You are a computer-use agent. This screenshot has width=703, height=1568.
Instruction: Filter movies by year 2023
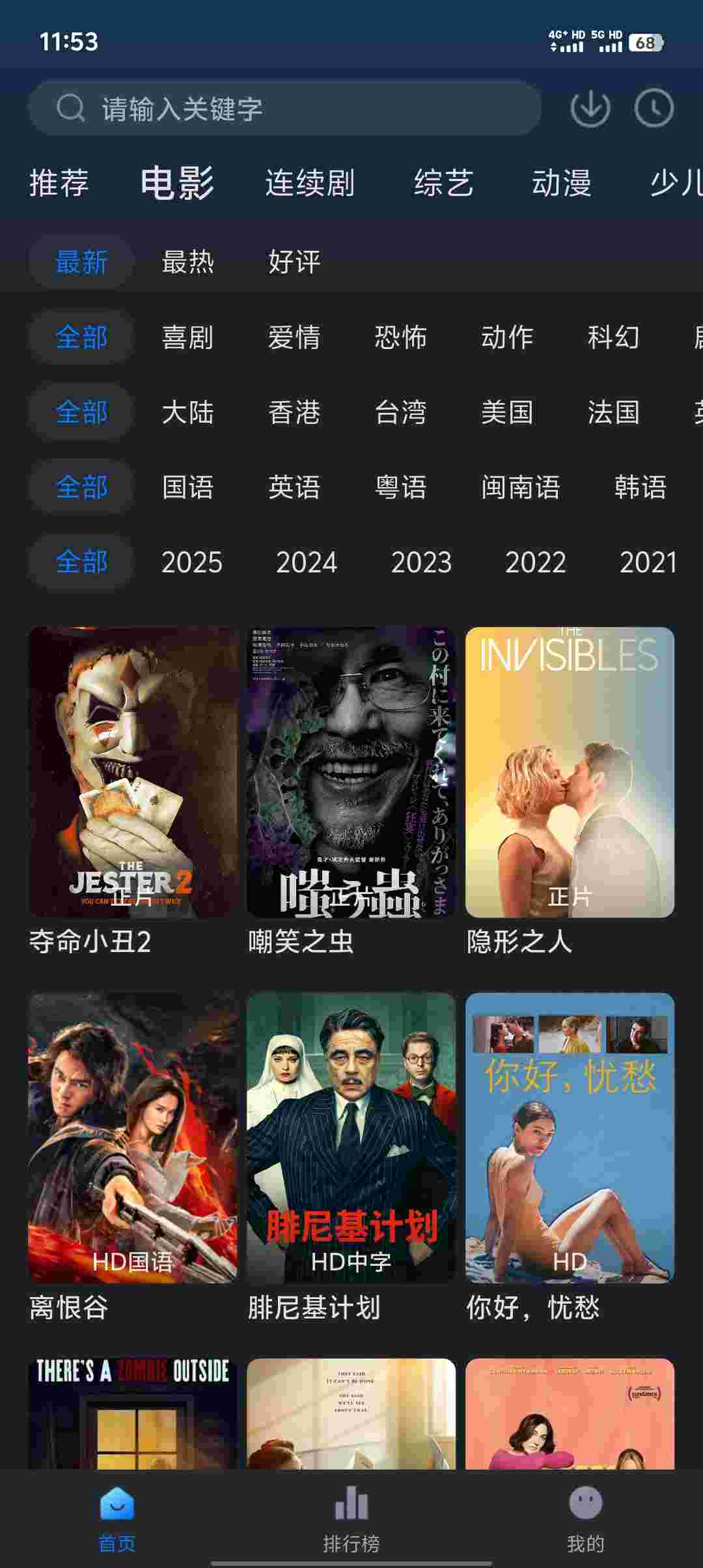click(422, 561)
